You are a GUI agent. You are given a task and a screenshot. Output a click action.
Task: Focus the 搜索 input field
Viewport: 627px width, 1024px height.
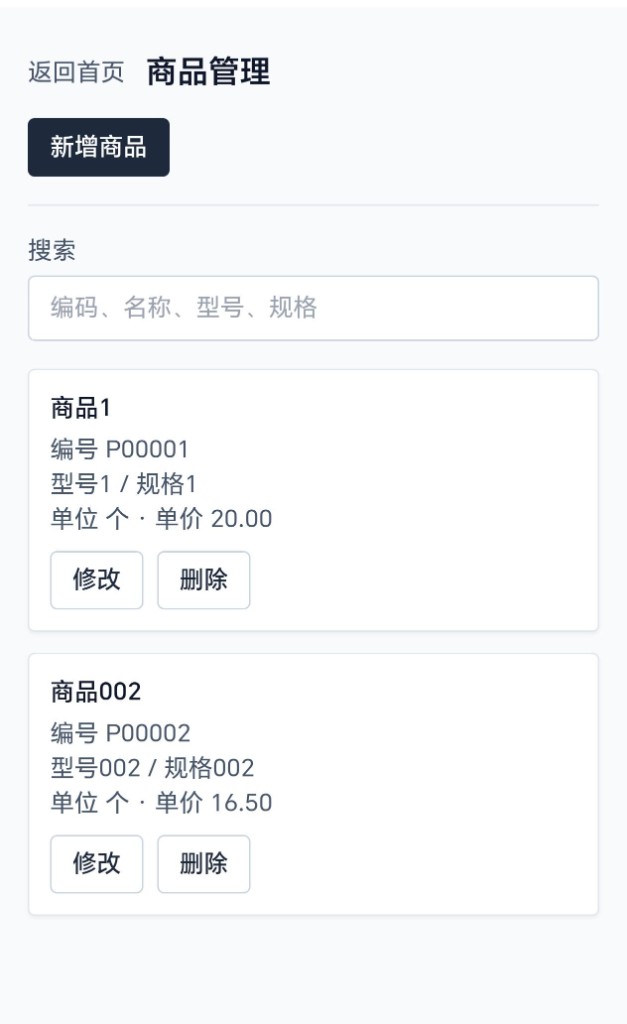313,308
